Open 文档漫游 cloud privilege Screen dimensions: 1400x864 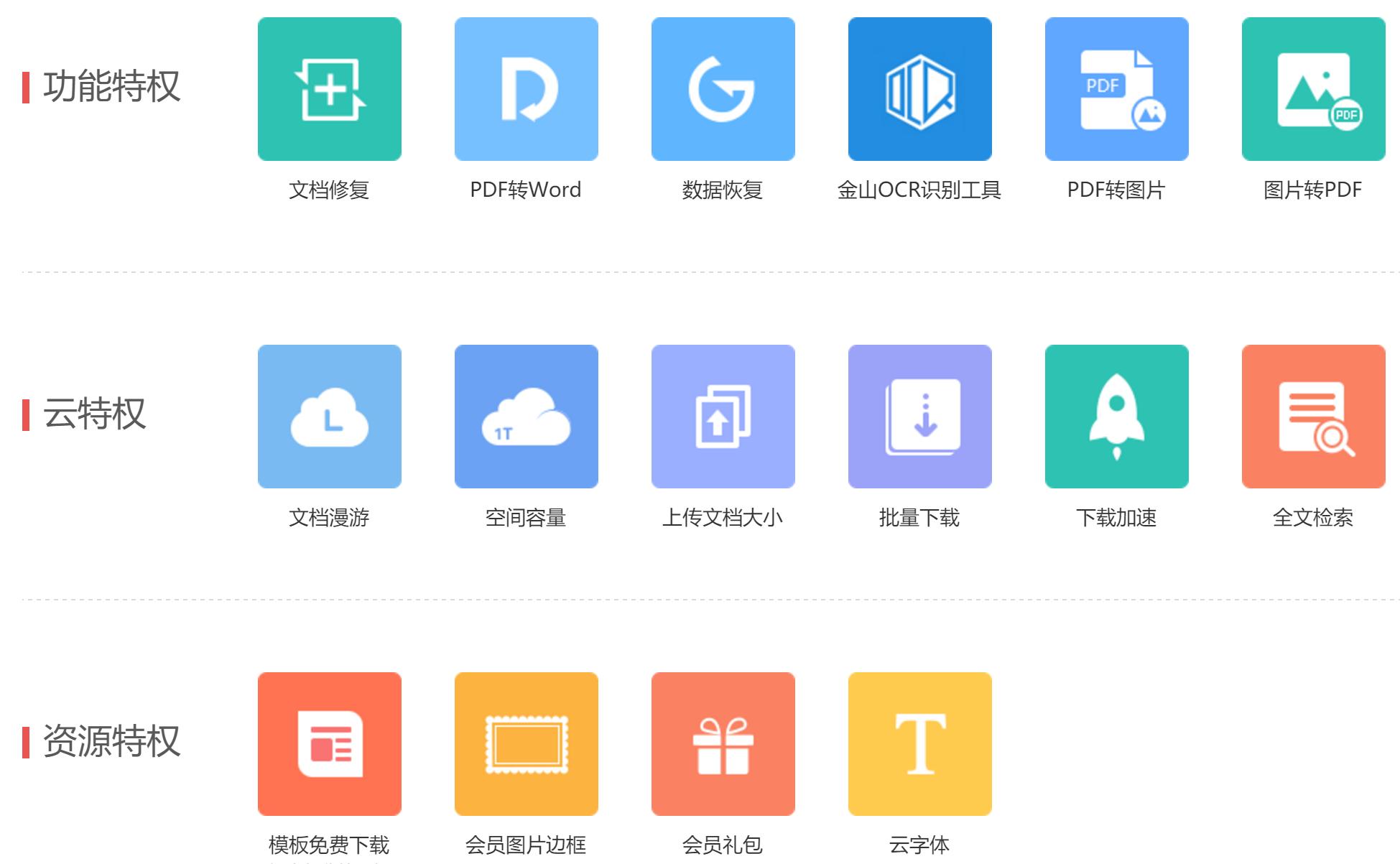point(329,417)
